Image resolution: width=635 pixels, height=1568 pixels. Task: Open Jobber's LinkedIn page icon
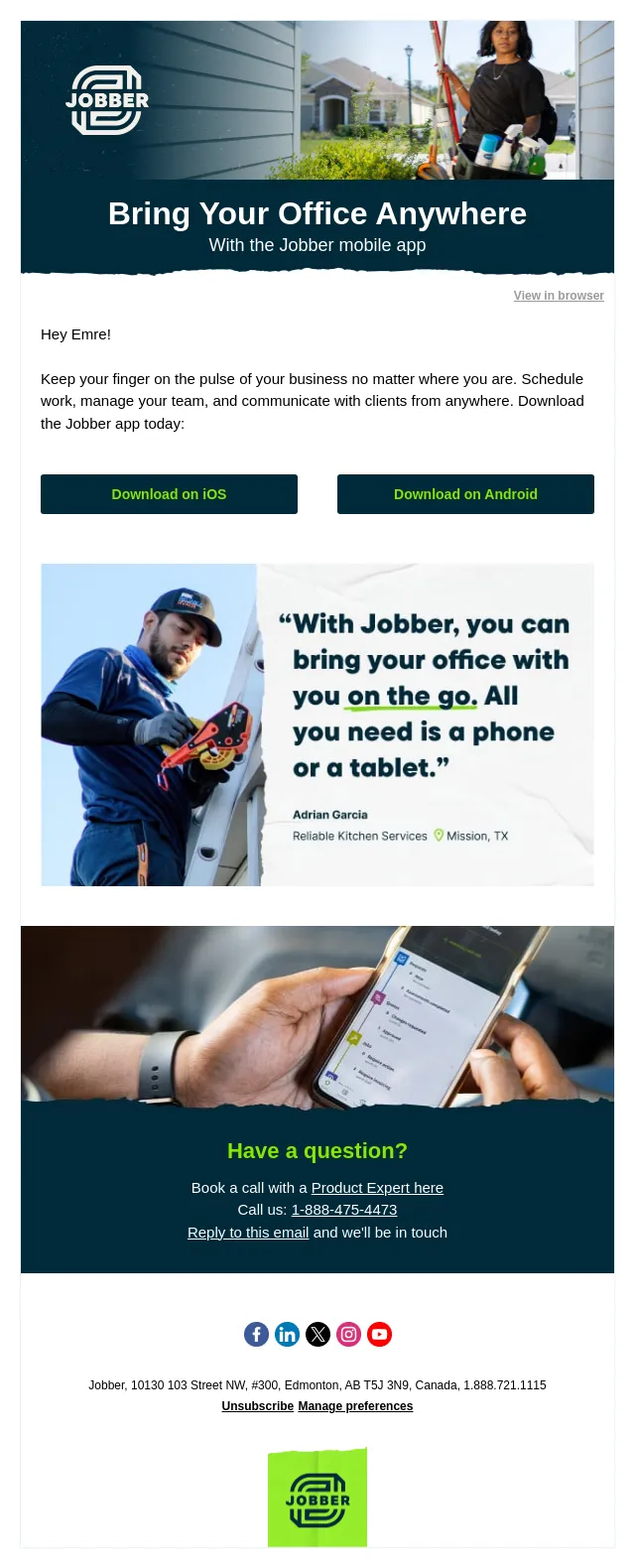point(287,1335)
